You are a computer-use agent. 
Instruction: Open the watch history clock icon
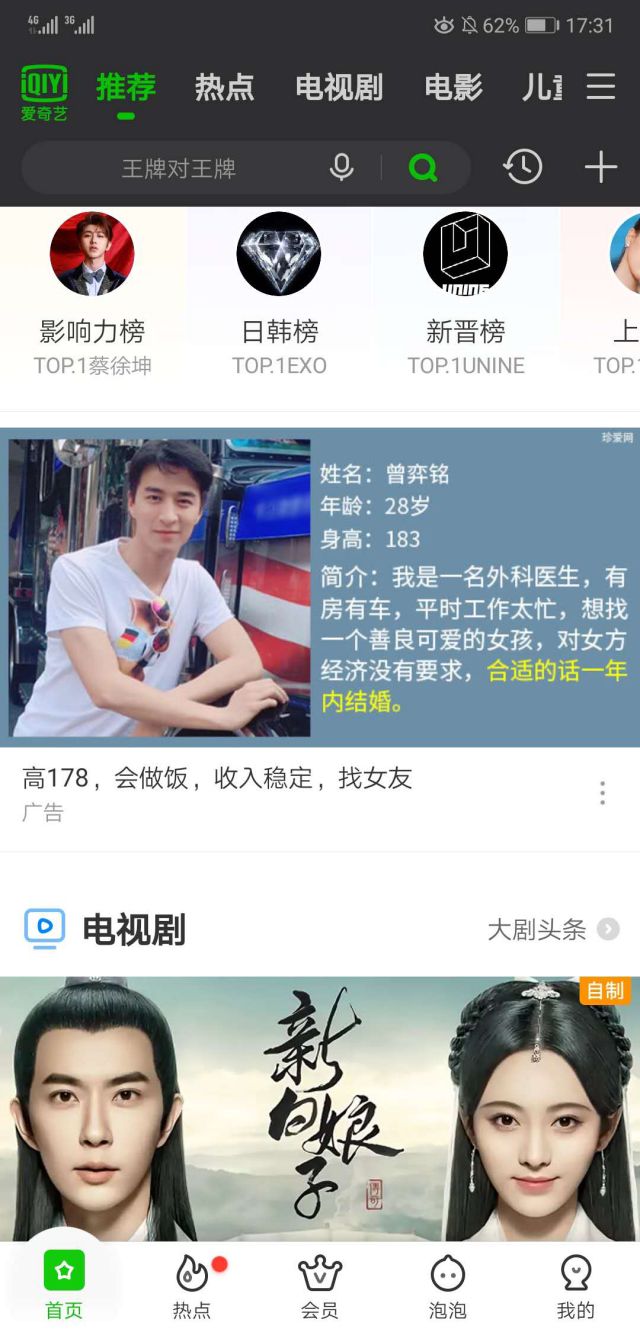click(x=523, y=168)
